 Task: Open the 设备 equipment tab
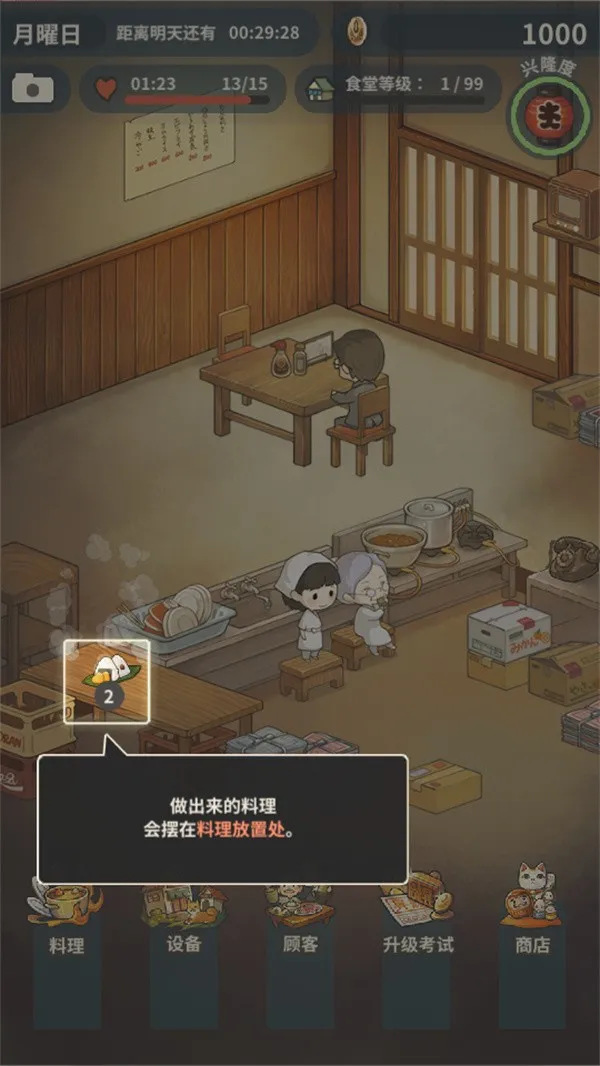click(184, 944)
